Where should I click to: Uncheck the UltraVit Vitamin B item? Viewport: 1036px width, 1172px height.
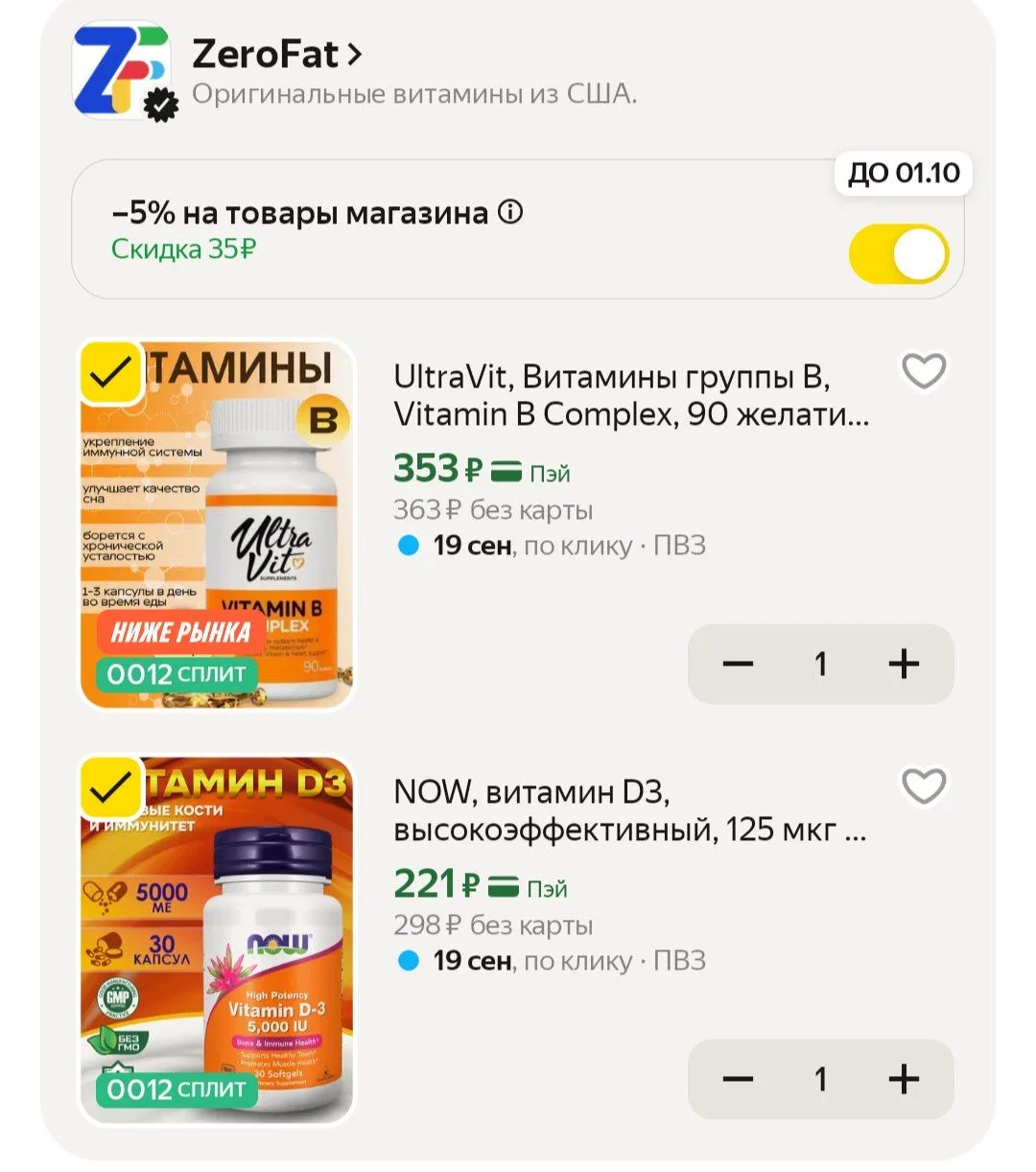coord(110,372)
